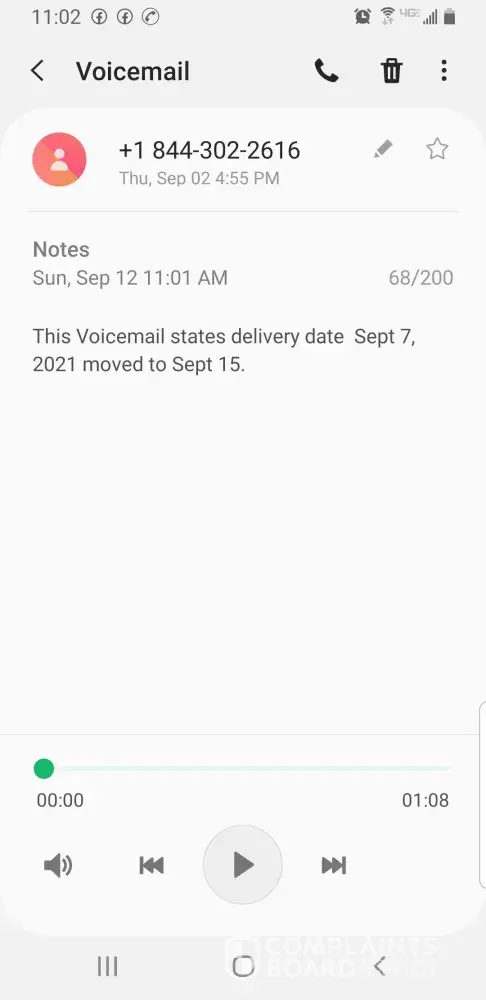Delete this voicemail
Image resolution: width=486 pixels, height=1000 pixels.
(x=392, y=71)
